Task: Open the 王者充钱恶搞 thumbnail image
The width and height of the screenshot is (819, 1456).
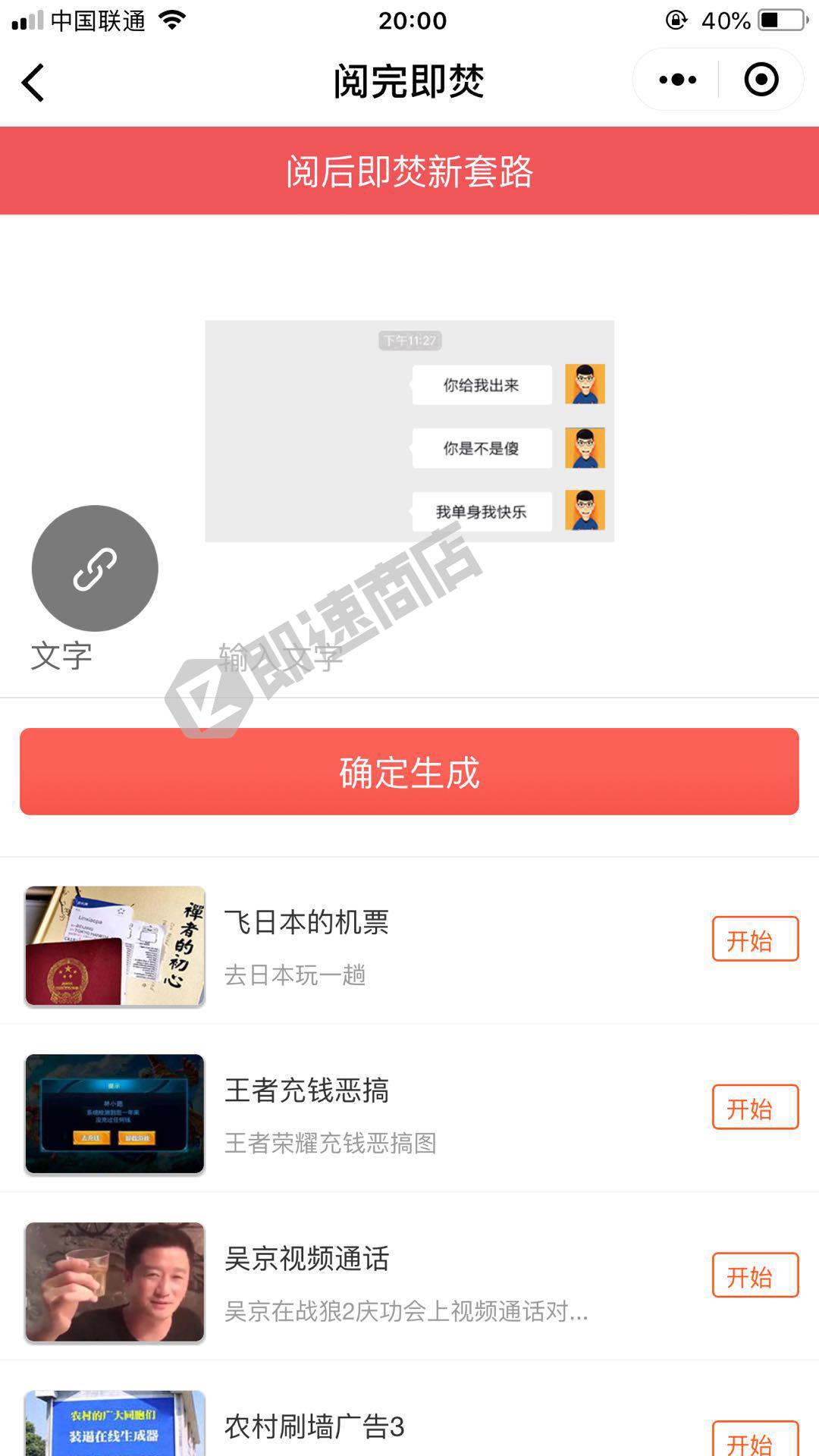Action: pyautogui.click(x=115, y=1113)
